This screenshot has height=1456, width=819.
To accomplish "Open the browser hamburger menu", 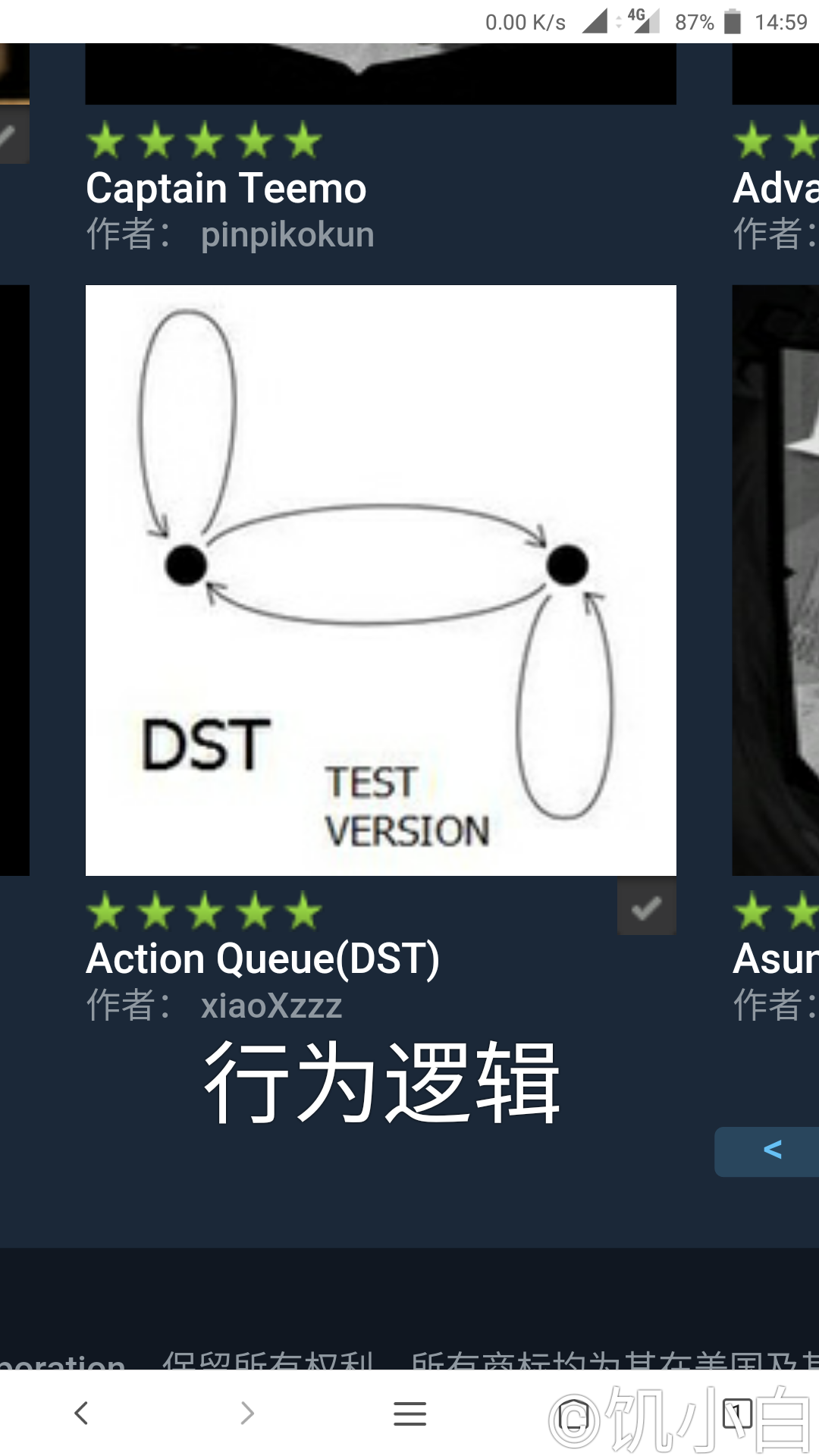I will pyautogui.click(x=409, y=1413).
